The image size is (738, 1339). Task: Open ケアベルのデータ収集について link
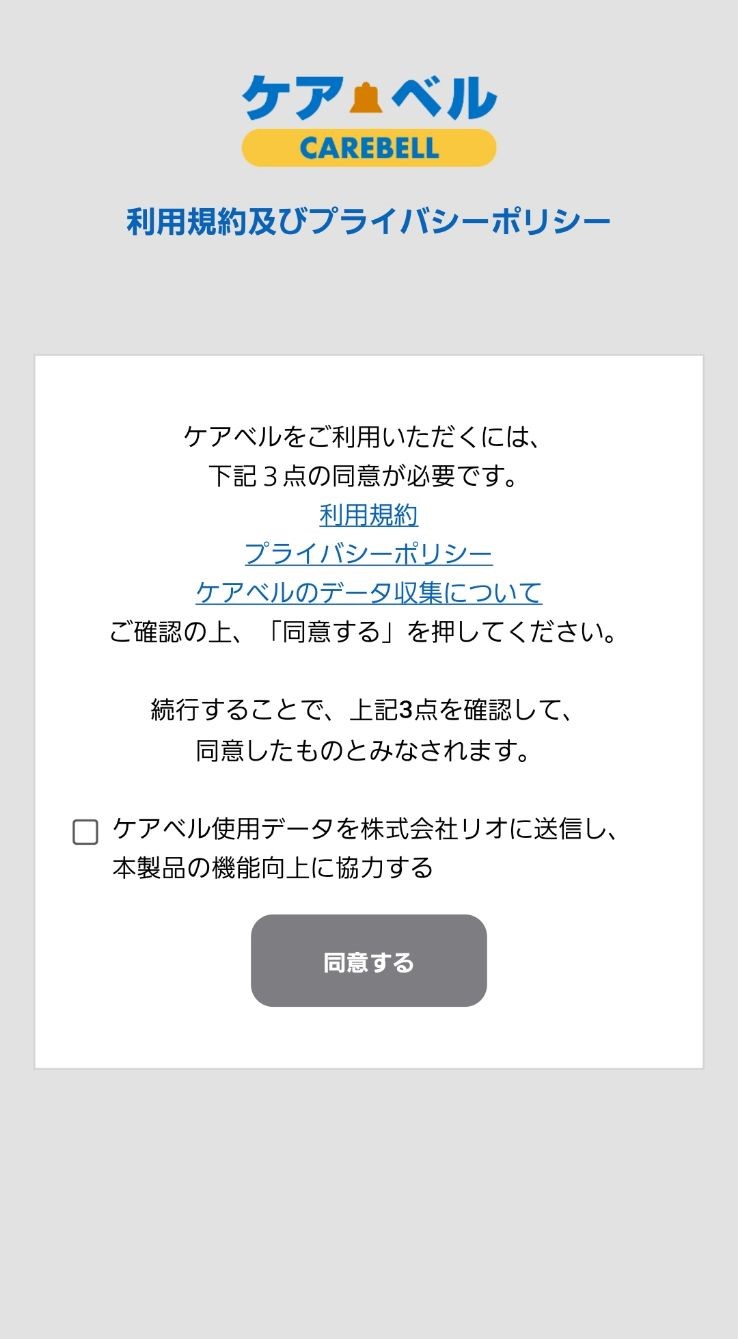(368, 592)
